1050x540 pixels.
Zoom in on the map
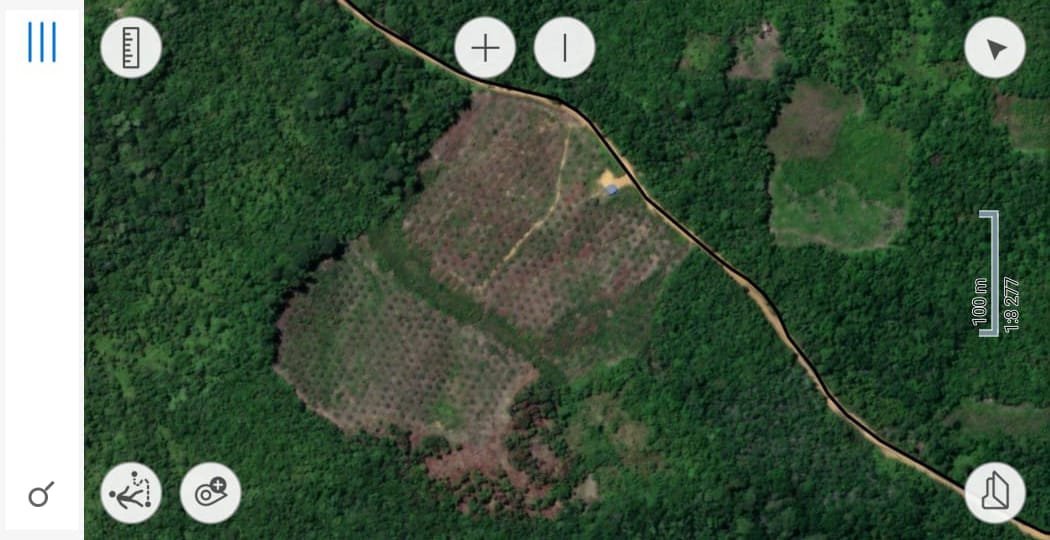point(485,48)
